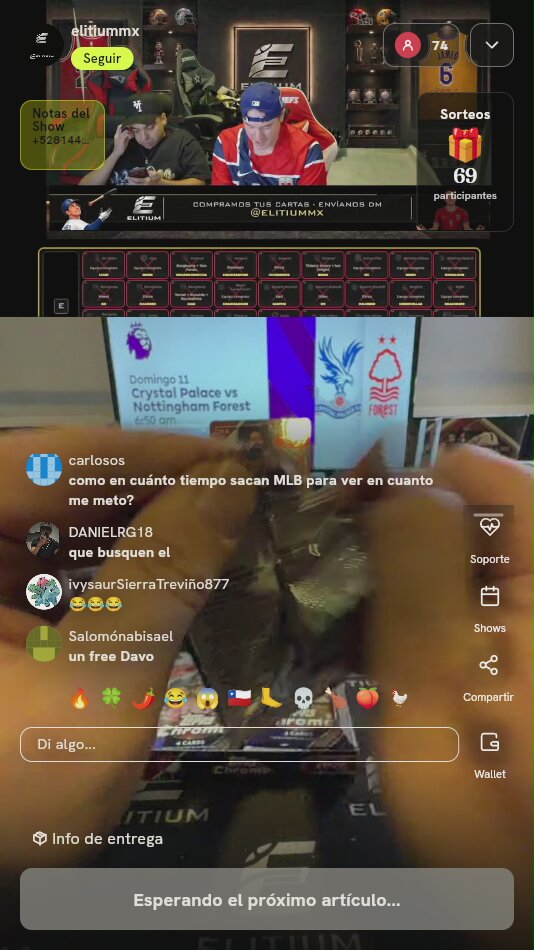
Task: Send the fire emoji reaction
Action: click(x=80, y=699)
